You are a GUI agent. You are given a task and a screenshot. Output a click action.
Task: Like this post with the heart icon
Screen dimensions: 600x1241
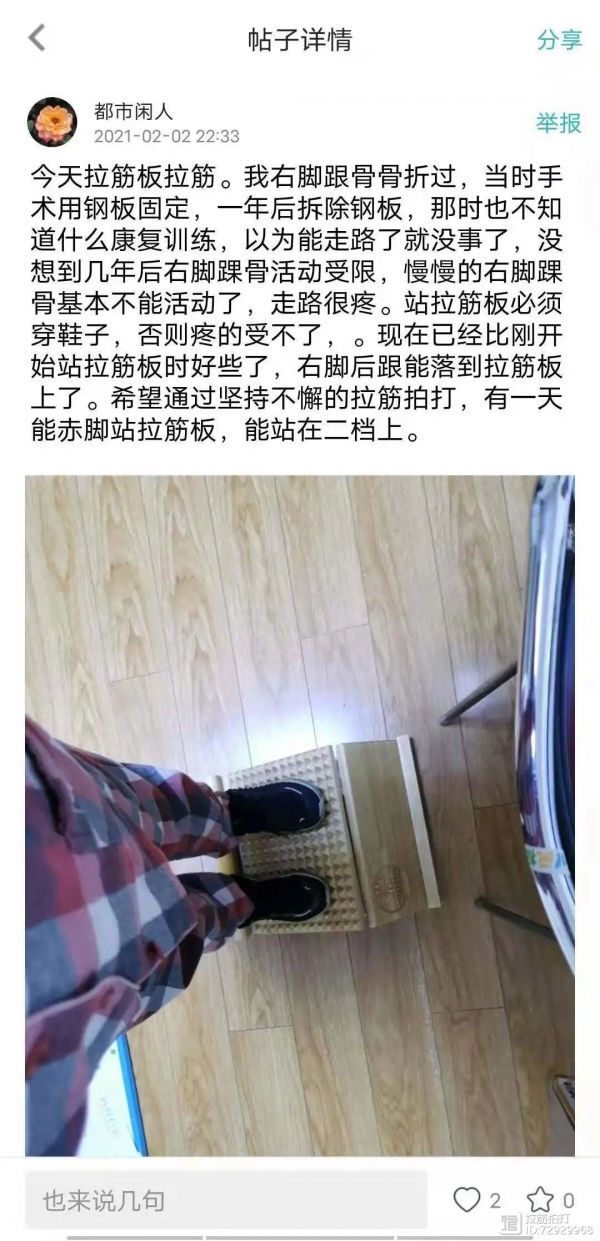coord(467,1200)
